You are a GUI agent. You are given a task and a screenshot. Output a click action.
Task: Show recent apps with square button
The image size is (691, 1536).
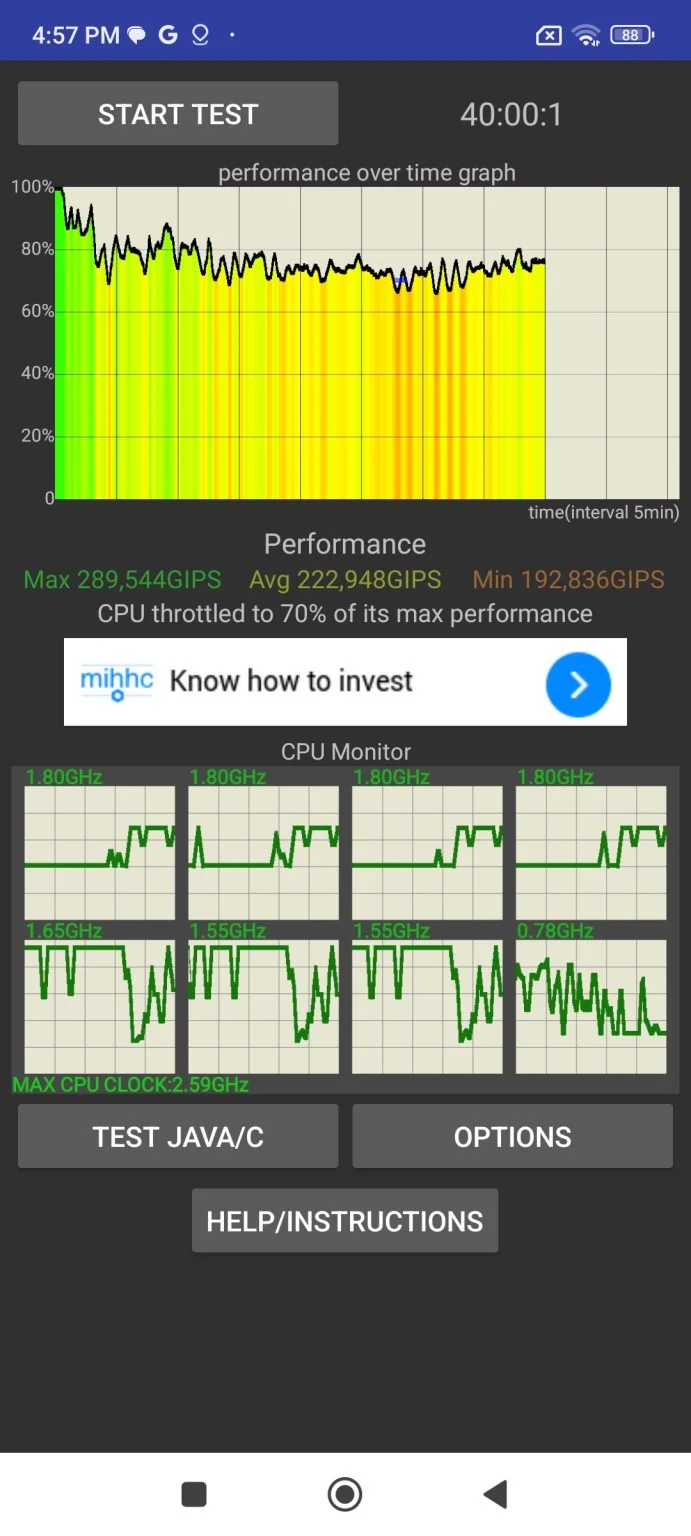tap(194, 1494)
